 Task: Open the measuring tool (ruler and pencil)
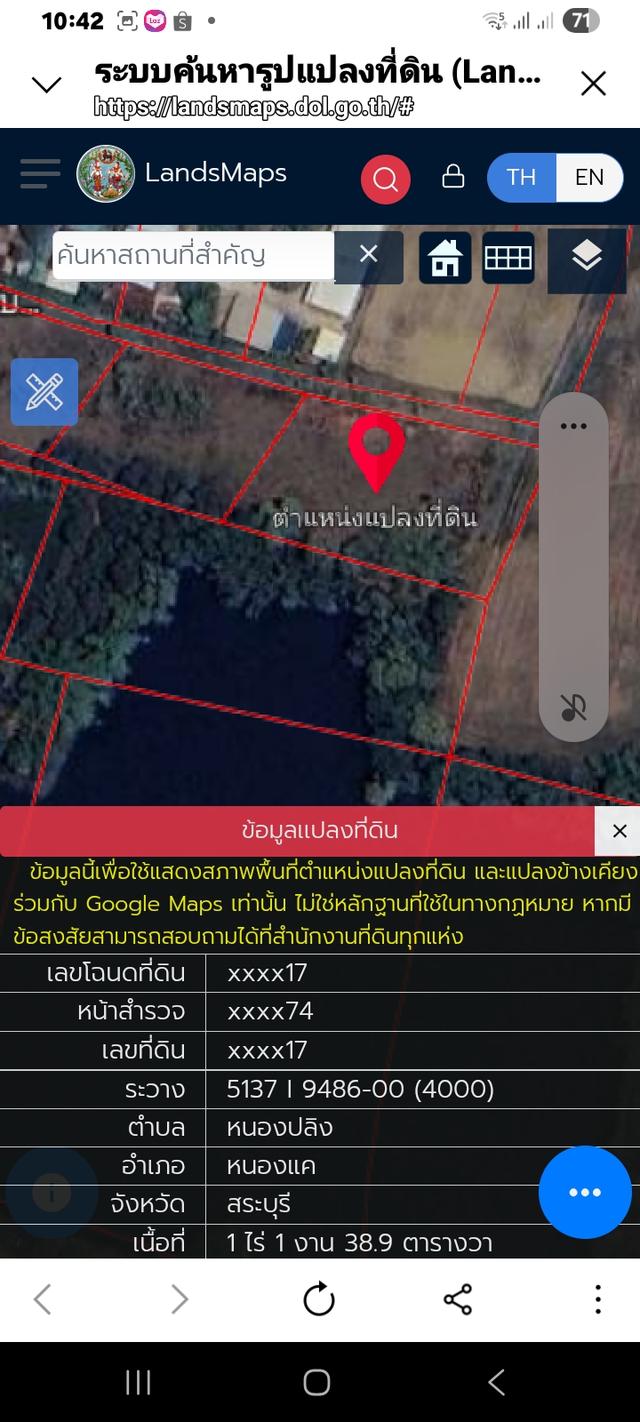pyautogui.click(x=44, y=392)
